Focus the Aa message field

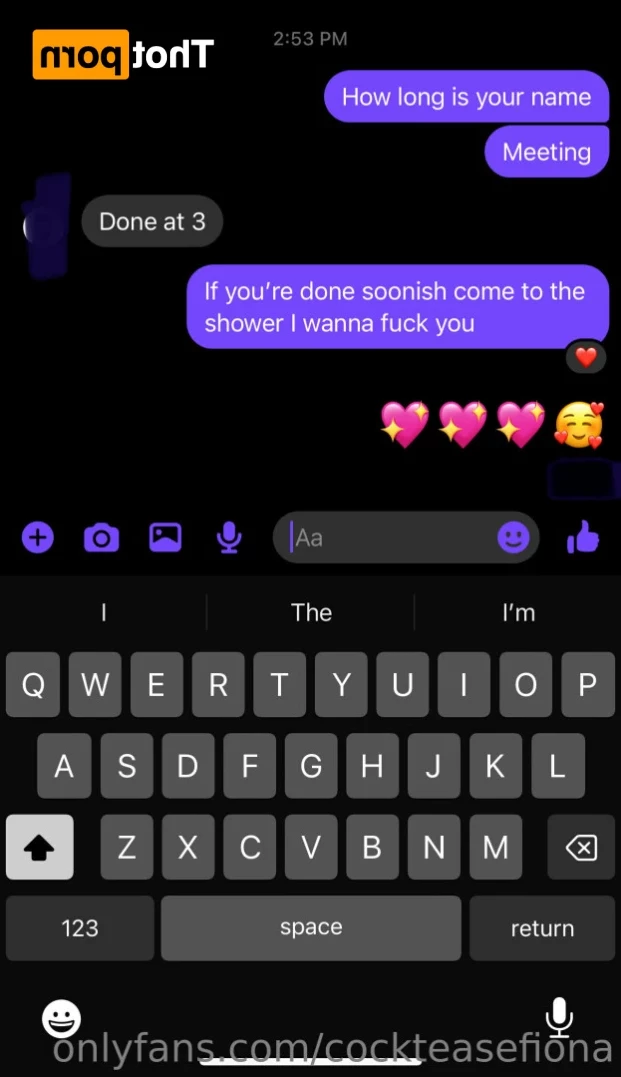390,538
